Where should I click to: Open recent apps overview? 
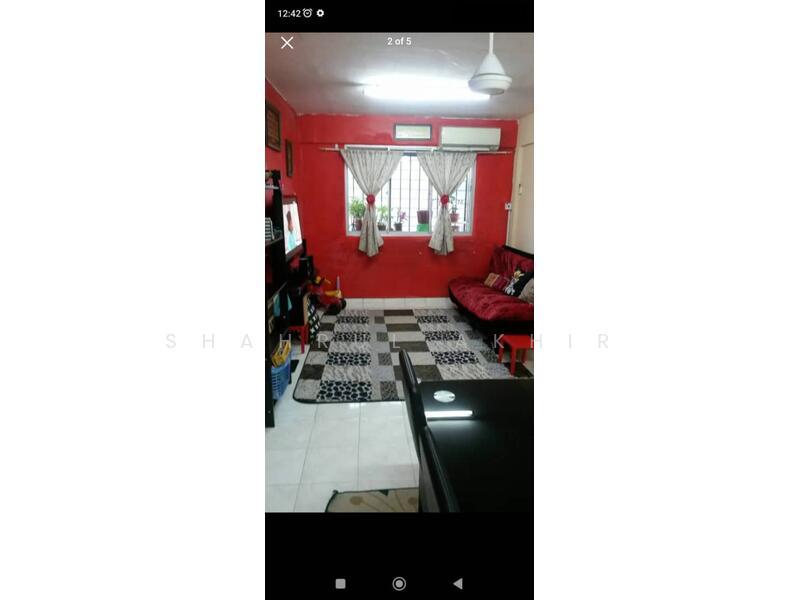click(x=340, y=583)
